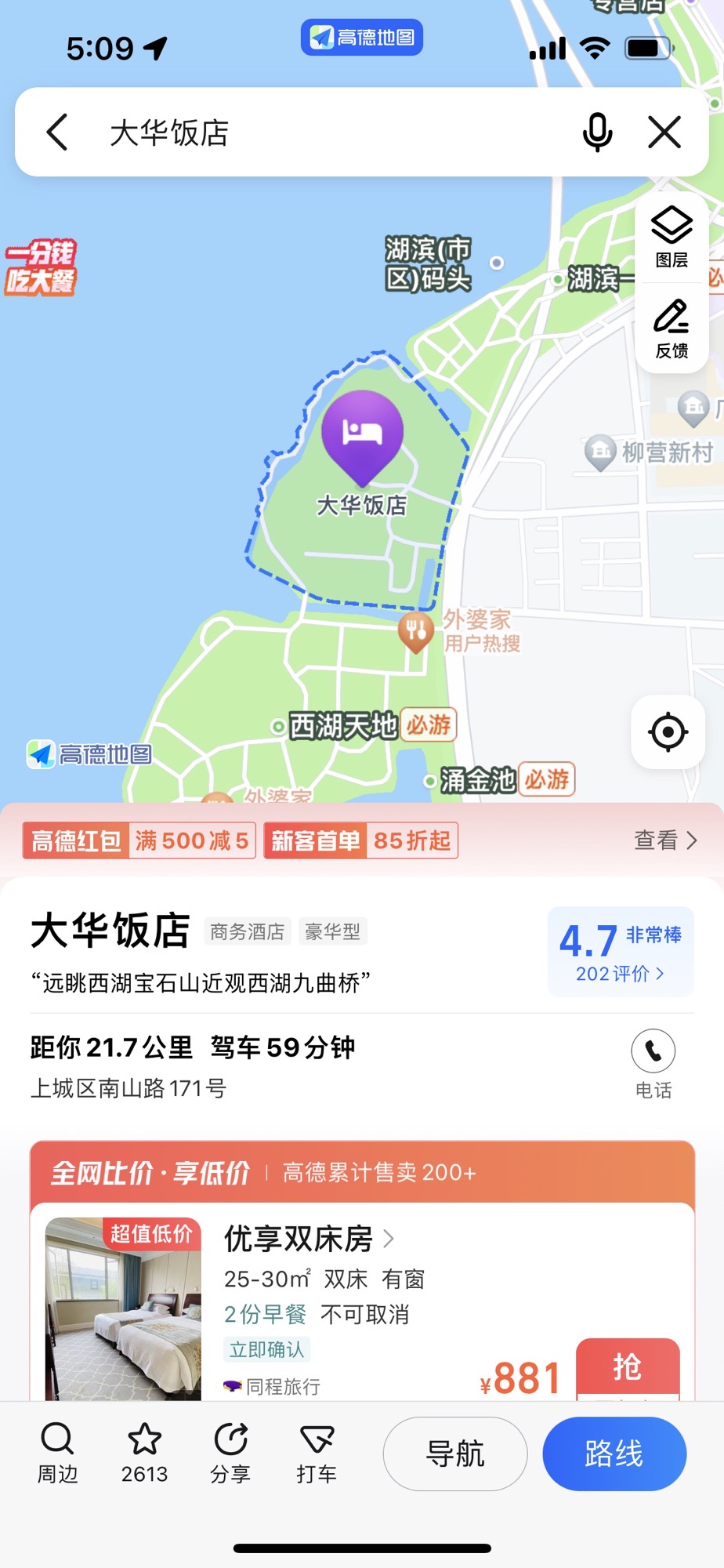Open the map layers (图层) options
The height and width of the screenshot is (1568, 724).
[672, 237]
